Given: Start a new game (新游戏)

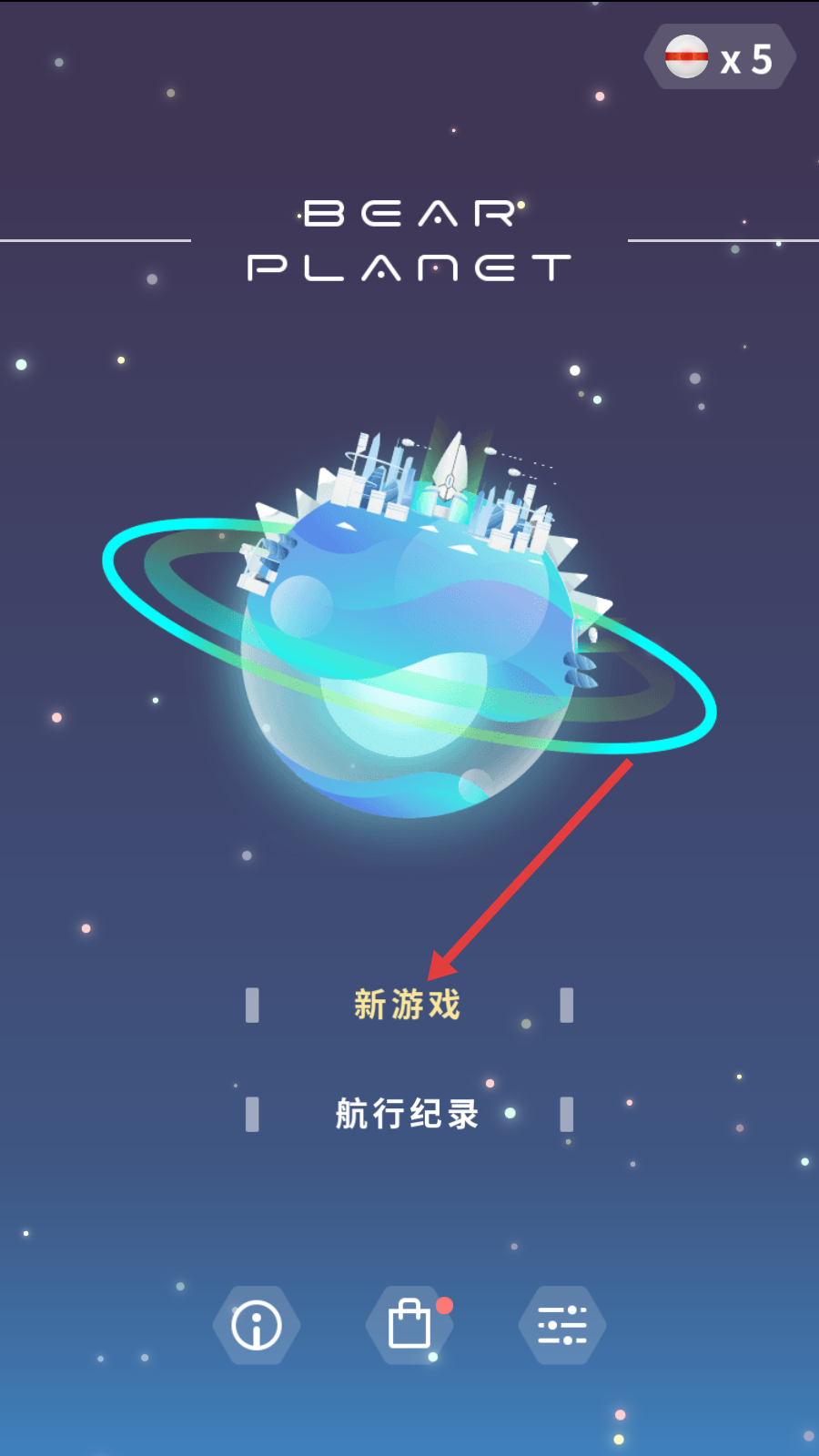Looking at the screenshot, I should click(408, 1005).
